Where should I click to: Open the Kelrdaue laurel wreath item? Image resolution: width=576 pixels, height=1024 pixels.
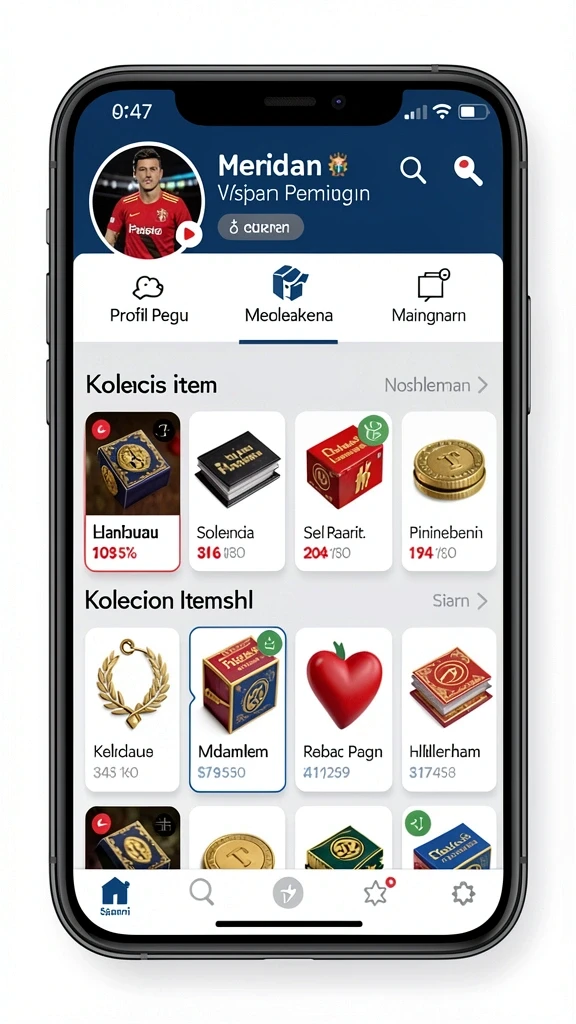[x=133, y=709]
